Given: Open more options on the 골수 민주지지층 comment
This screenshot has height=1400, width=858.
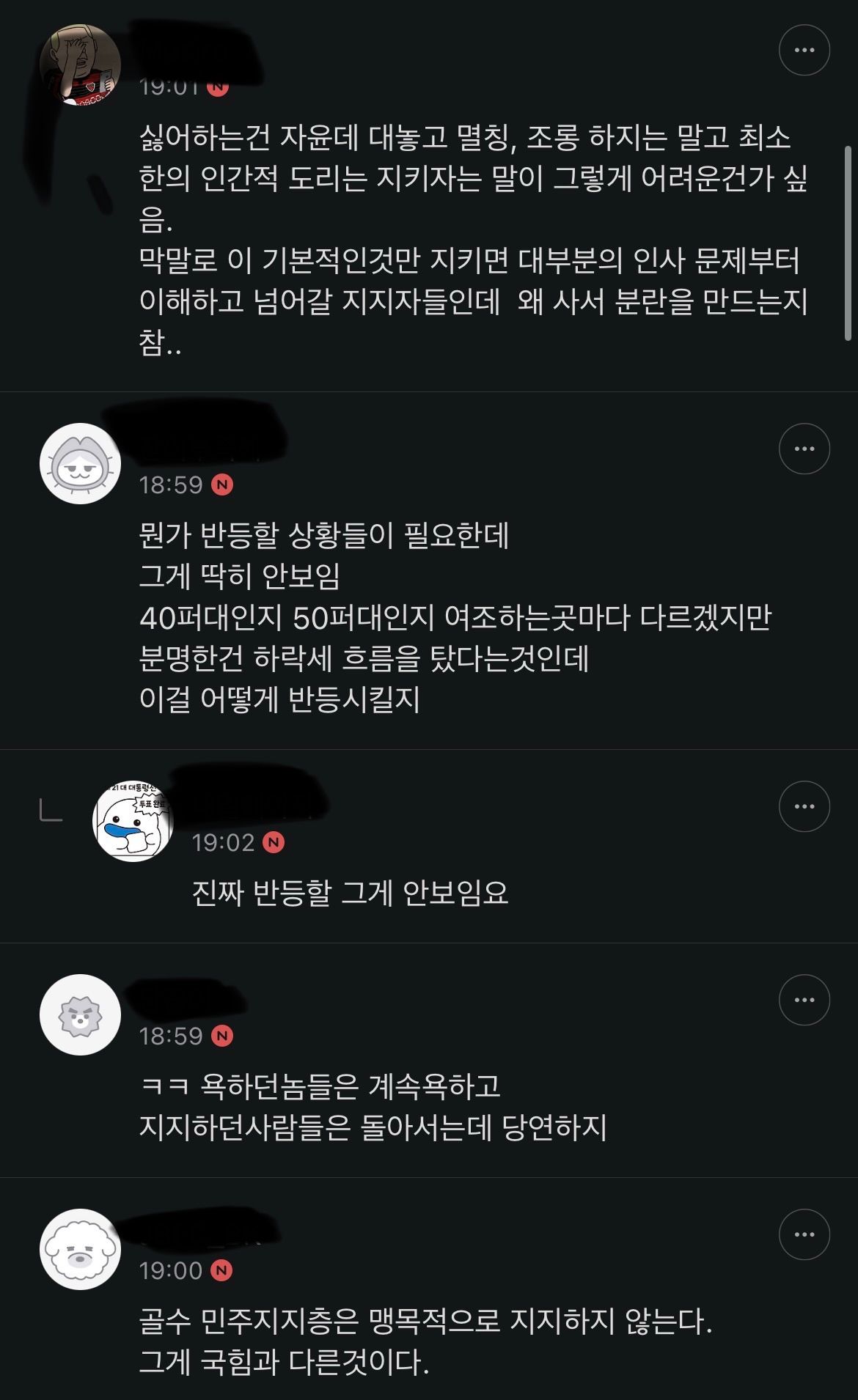Looking at the screenshot, I should coord(804,1234).
